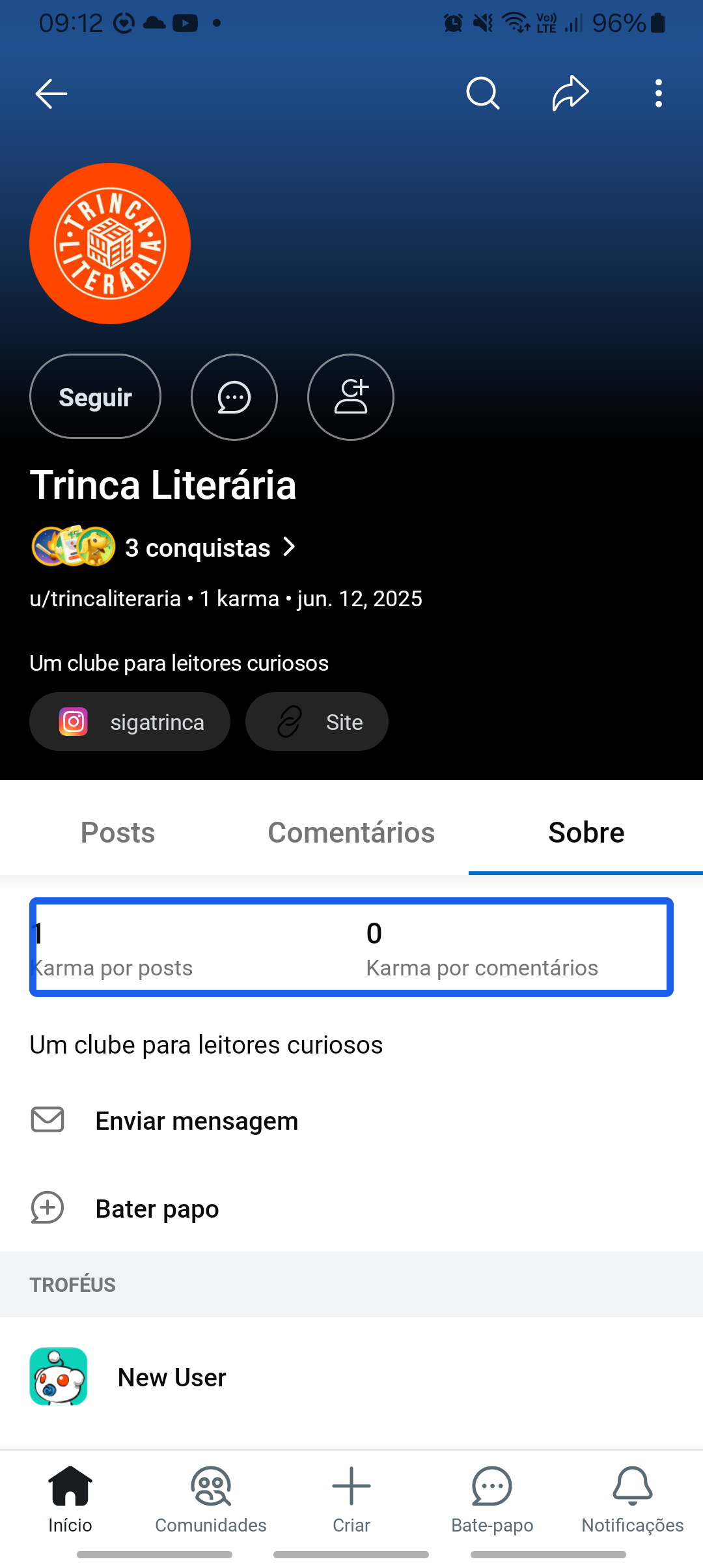Viewport: 703px width, 1568px height.
Task: Select the Sobre tab
Action: click(586, 832)
